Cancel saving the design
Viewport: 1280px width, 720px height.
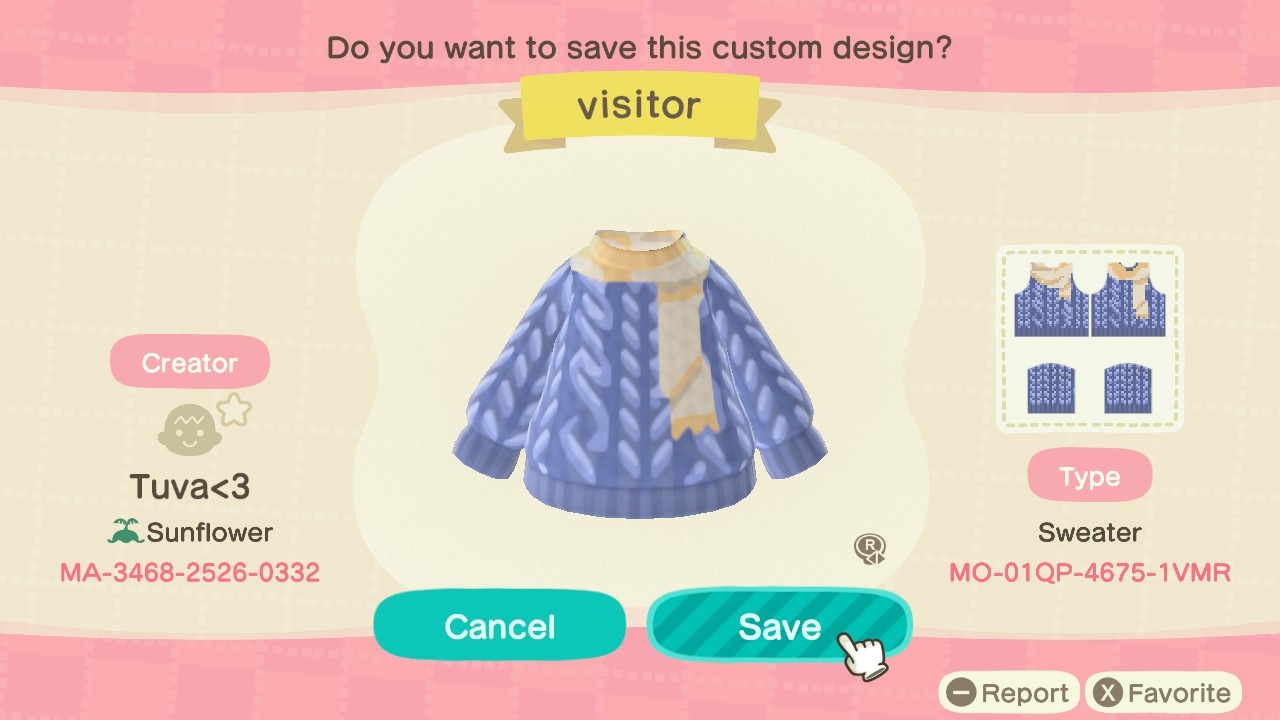(500, 626)
